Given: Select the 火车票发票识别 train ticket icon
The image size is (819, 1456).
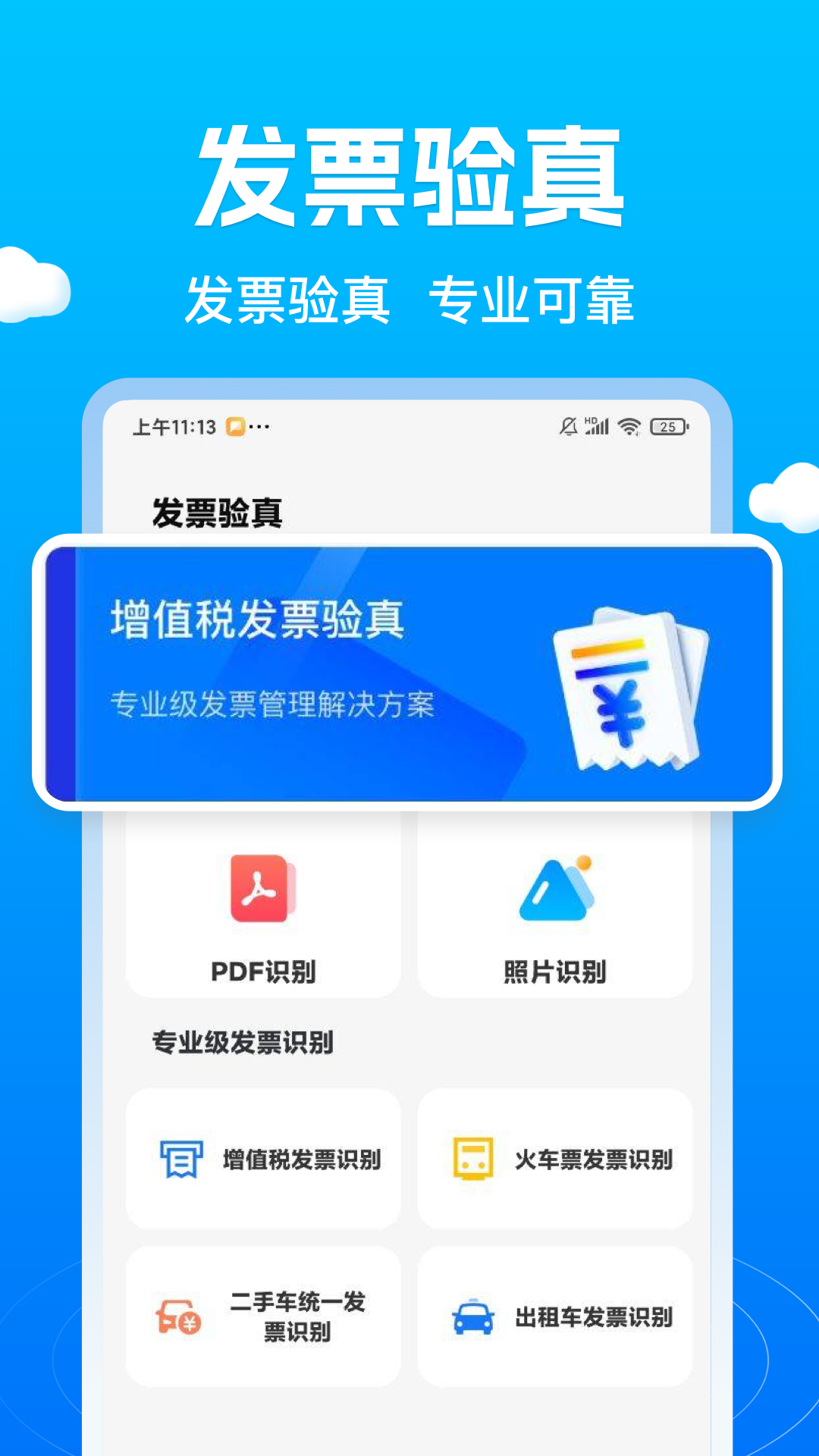Looking at the screenshot, I should pos(474,1159).
